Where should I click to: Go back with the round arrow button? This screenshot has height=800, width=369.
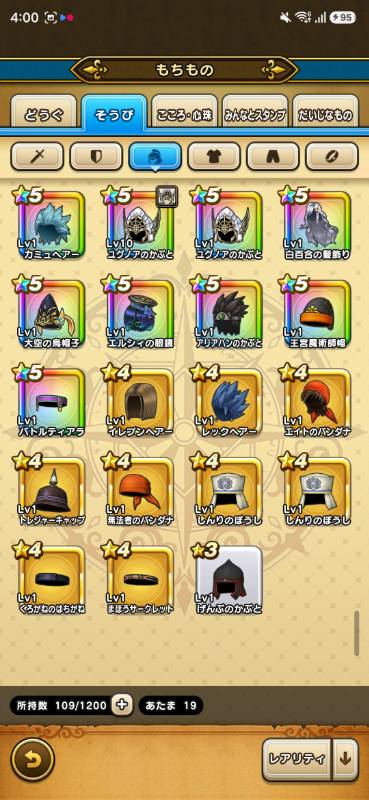click(33, 759)
